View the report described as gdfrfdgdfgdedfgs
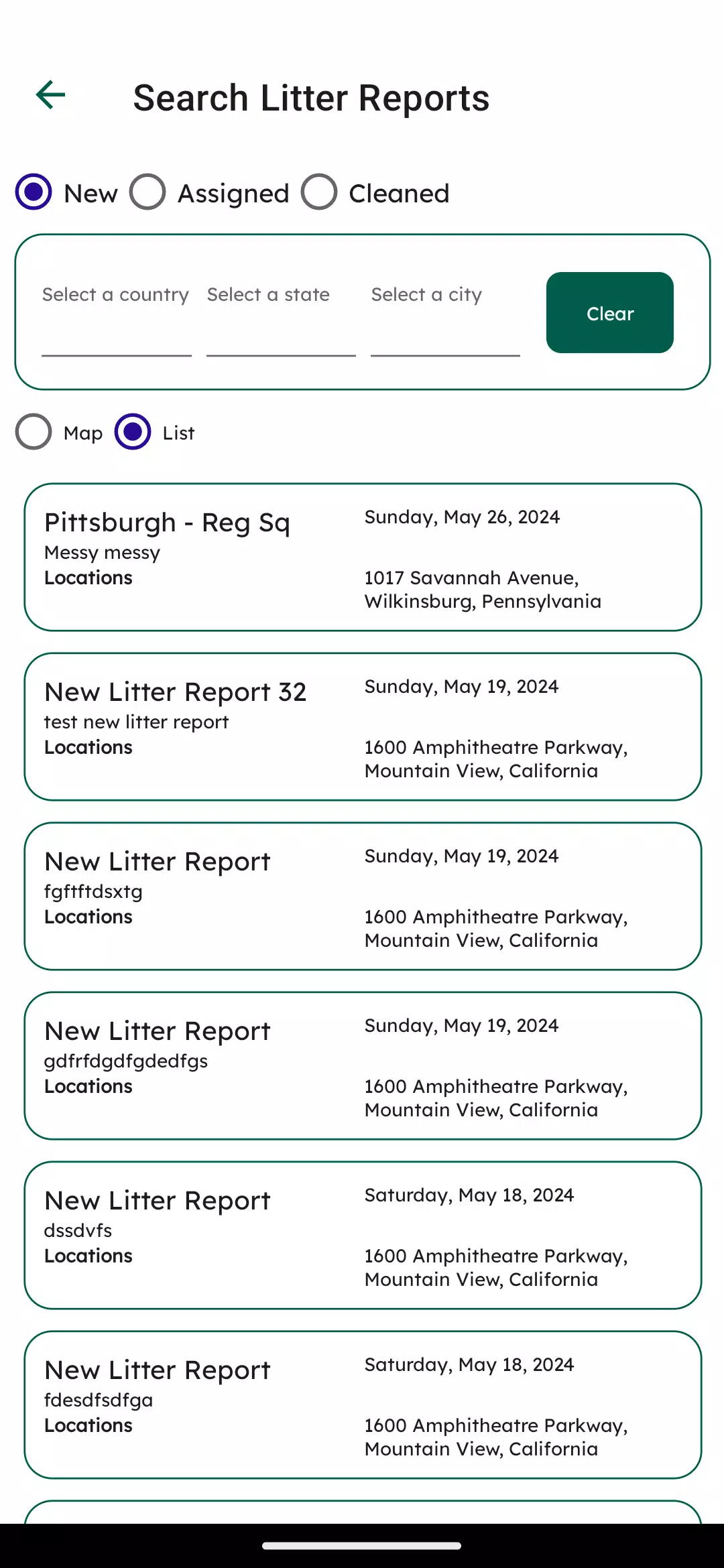Image resolution: width=724 pixels, height=1568 pixels. coord(363,1065)
